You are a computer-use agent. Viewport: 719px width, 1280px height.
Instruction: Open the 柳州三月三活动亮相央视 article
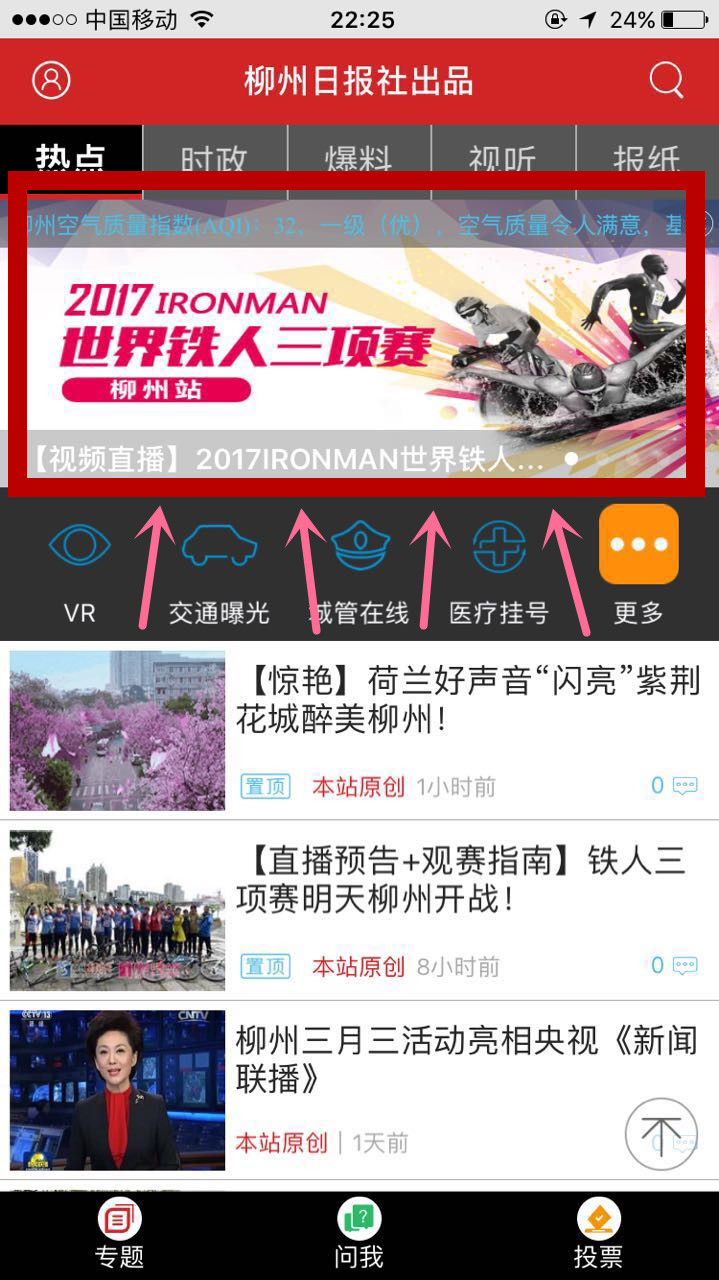[466, 1060]
